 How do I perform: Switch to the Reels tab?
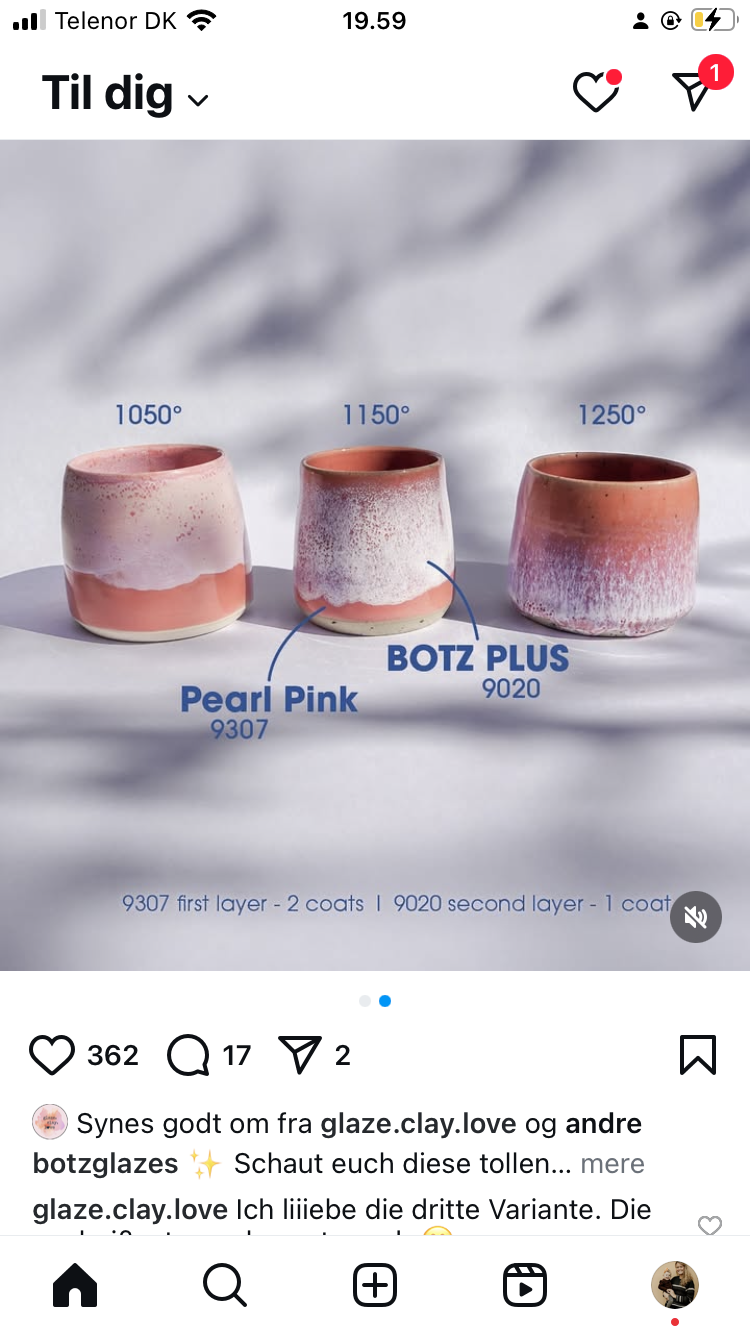525,1285
